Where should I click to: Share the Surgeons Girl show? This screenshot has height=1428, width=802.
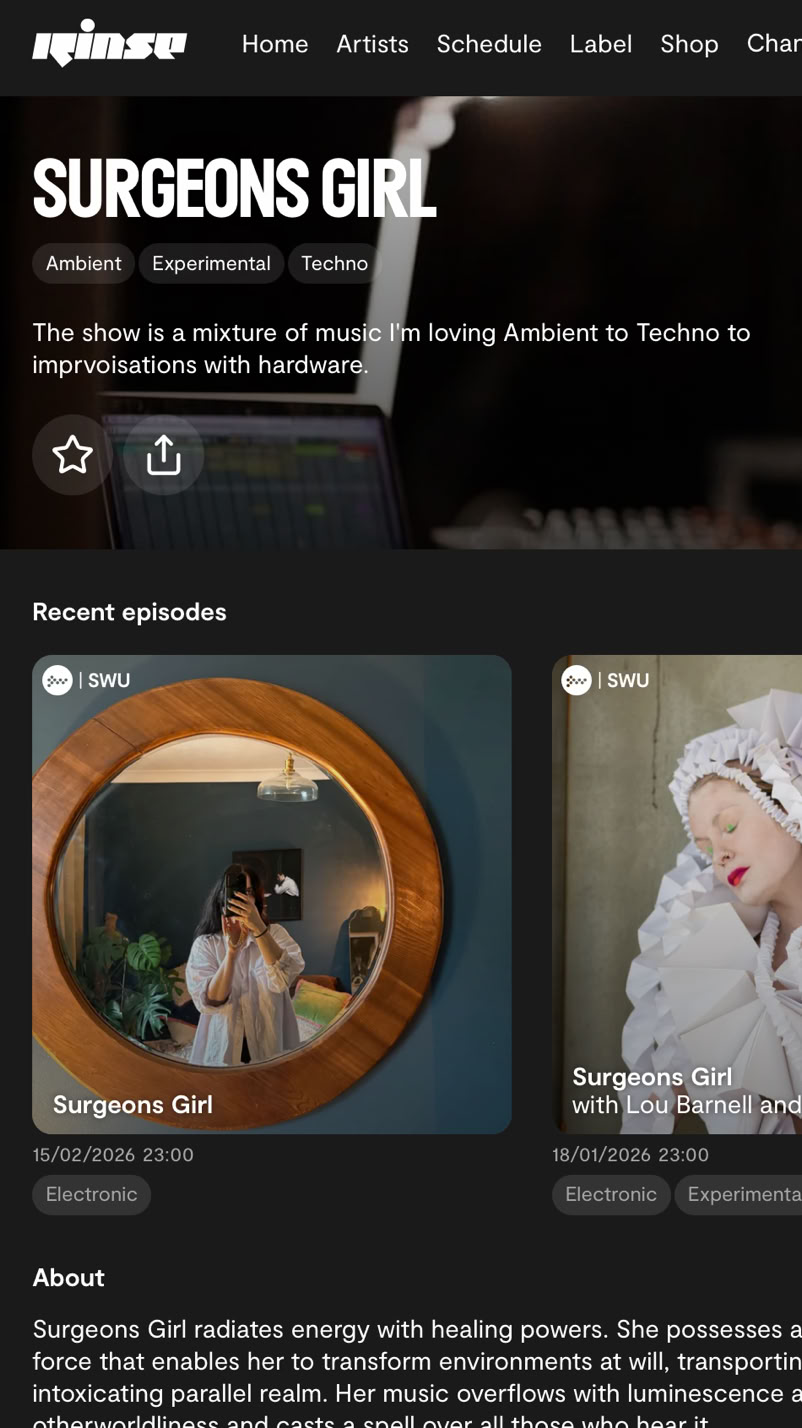164,455
